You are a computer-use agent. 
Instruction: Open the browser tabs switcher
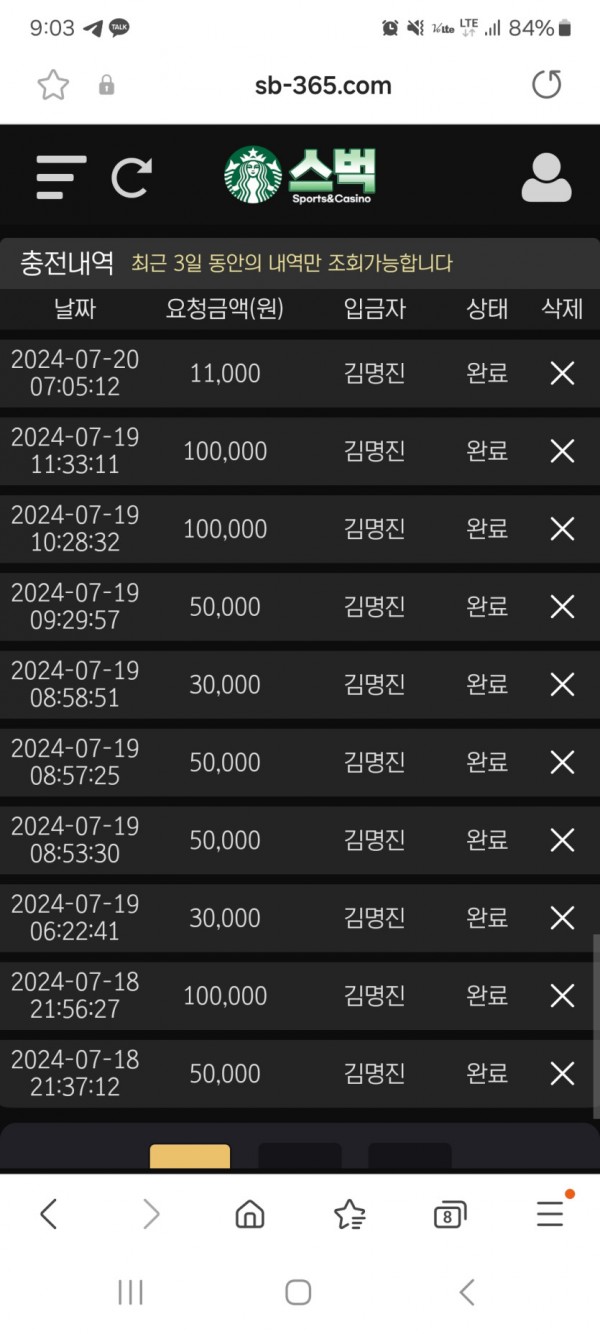450,1215
